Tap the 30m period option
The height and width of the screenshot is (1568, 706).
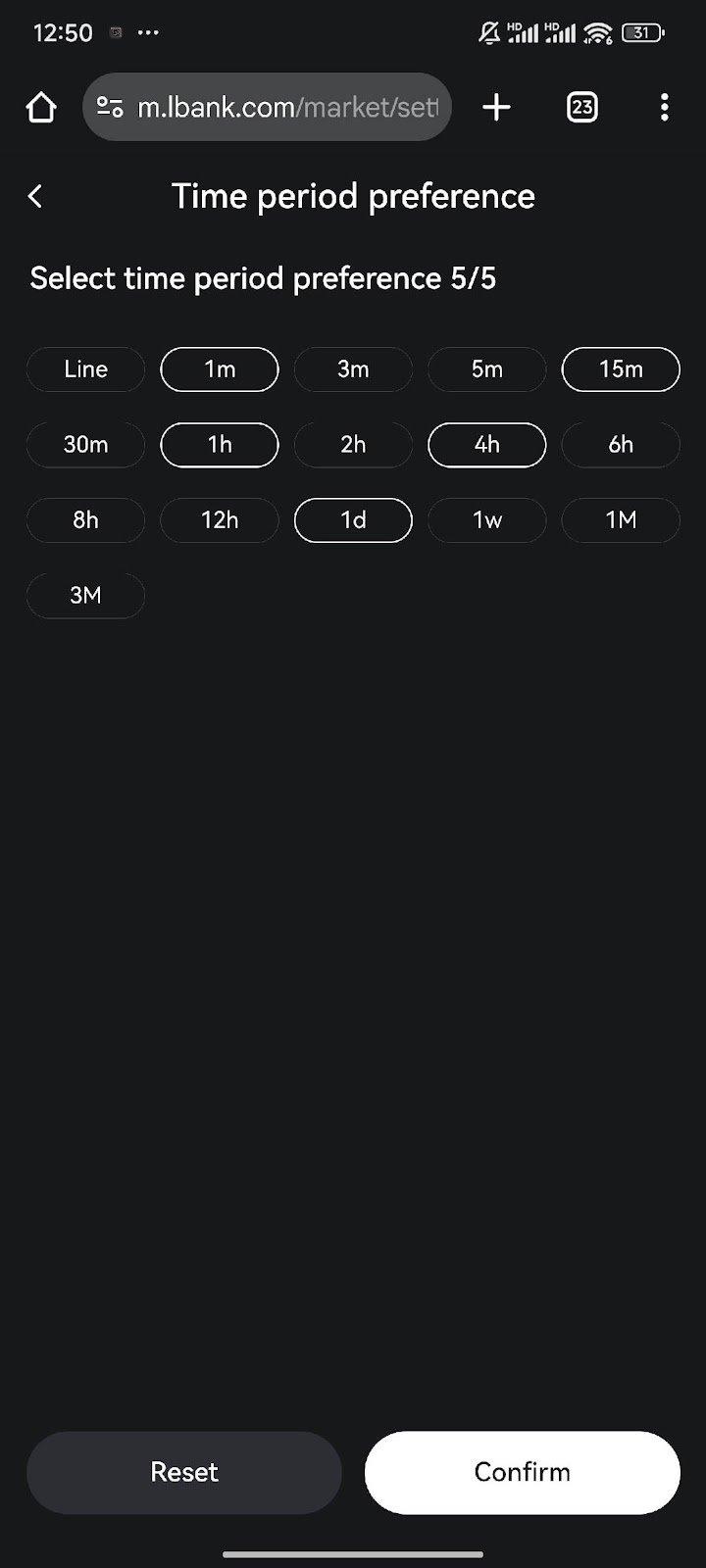click(85, 445)
